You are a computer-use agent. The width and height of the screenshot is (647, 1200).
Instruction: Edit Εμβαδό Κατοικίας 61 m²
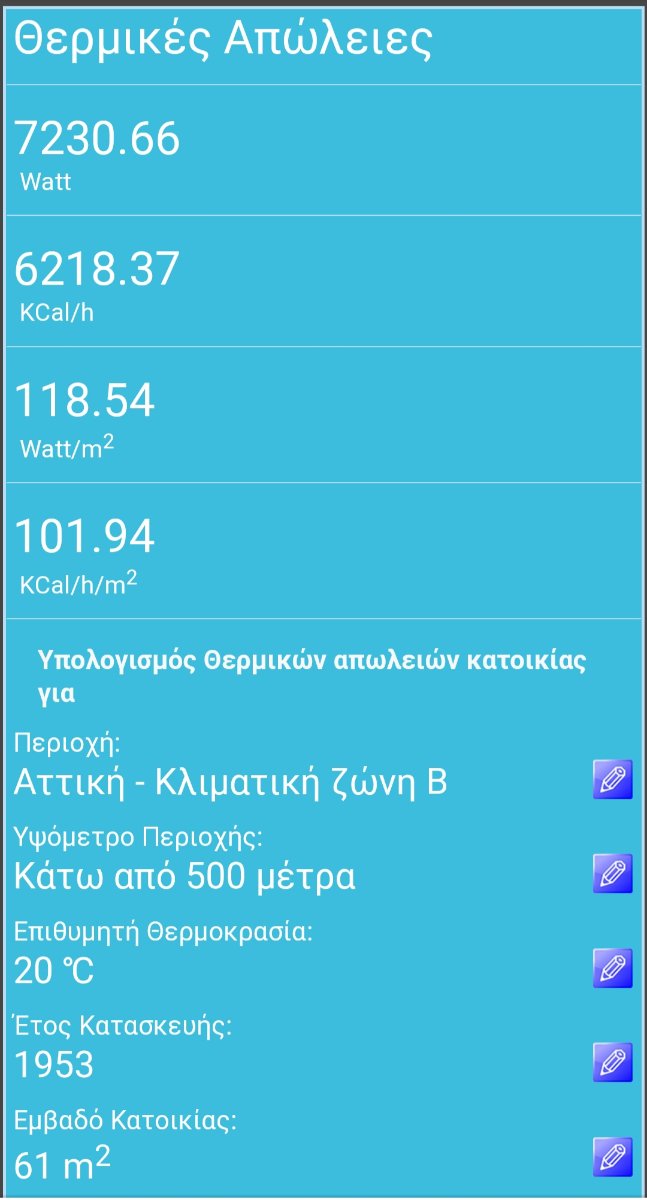pos(613,1157)
